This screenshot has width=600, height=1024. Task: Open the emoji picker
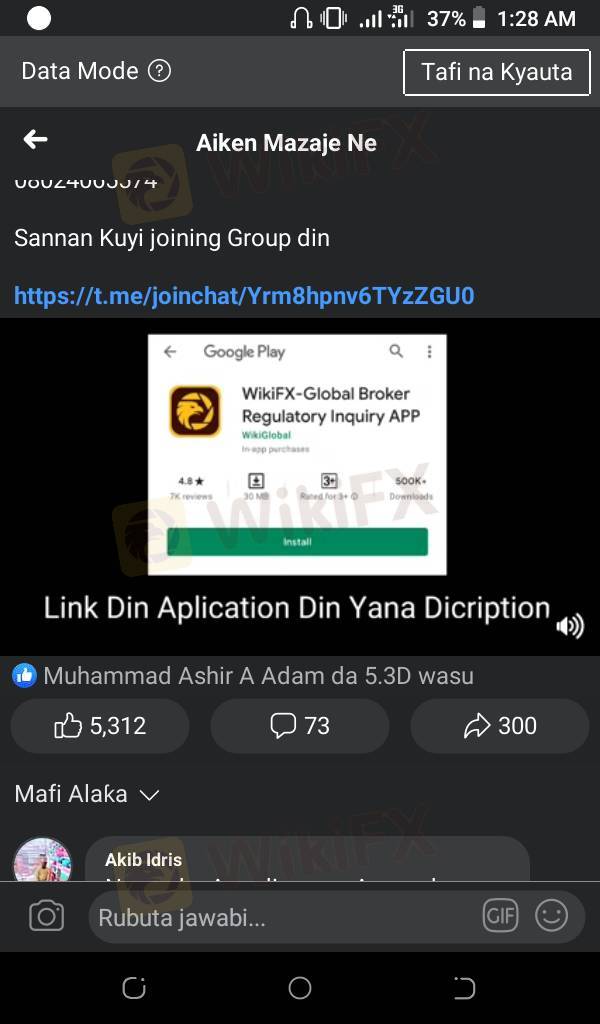click(x=551, y=915)
